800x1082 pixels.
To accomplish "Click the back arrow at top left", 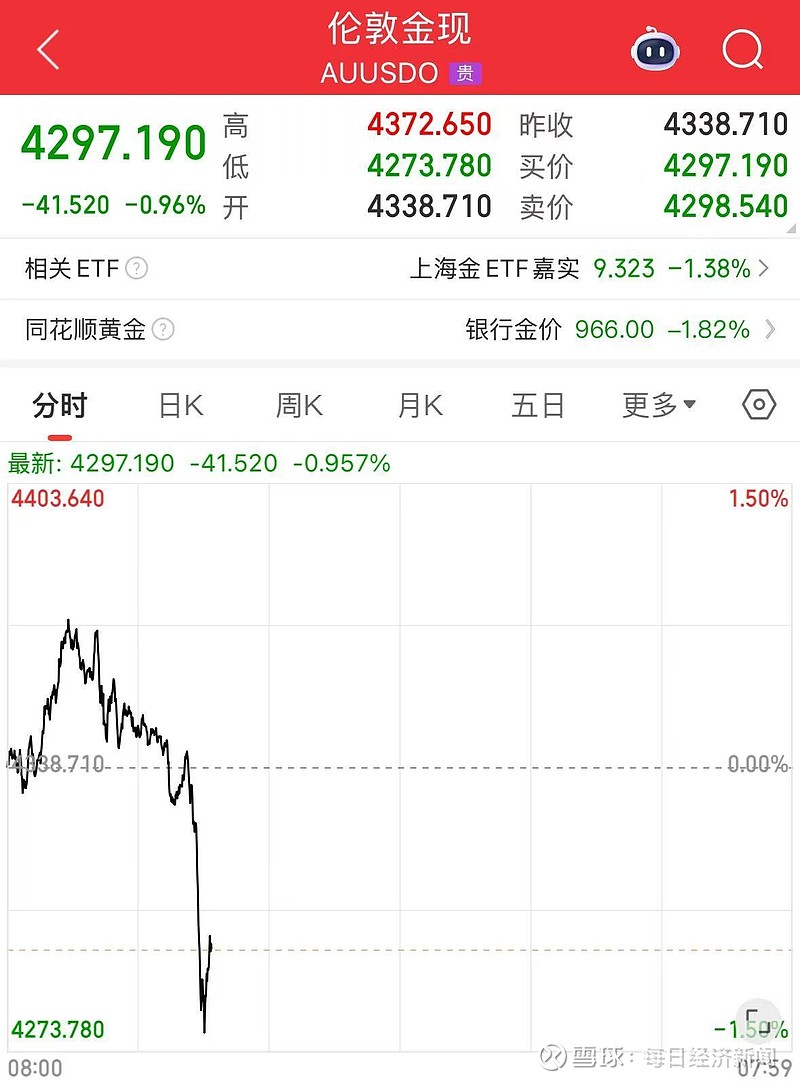I will tap(47, 47).
